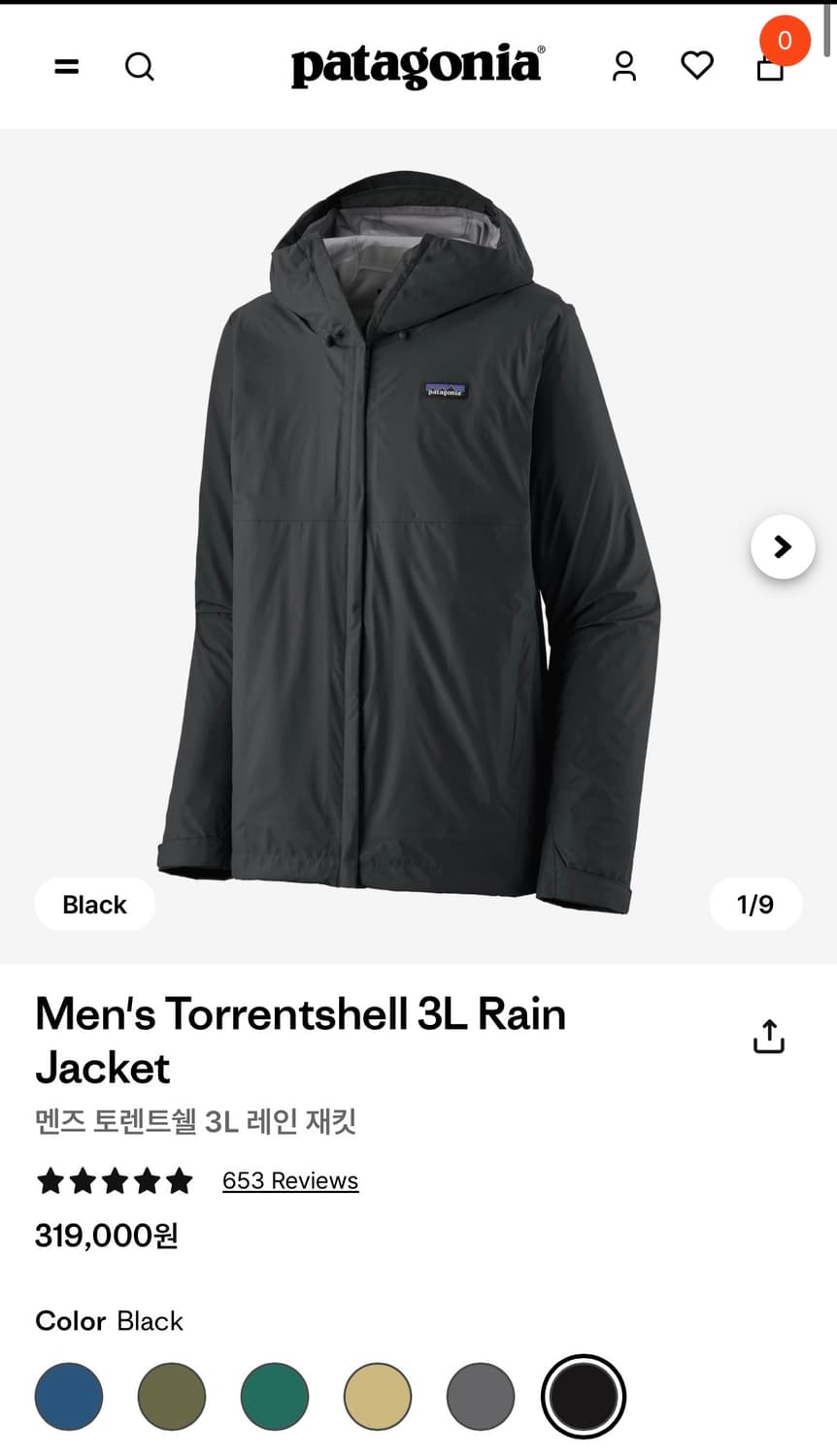The width and height of the screenshot is (837, 1456).
Task: Advance to the next product photo
Action: pos(783,546)
